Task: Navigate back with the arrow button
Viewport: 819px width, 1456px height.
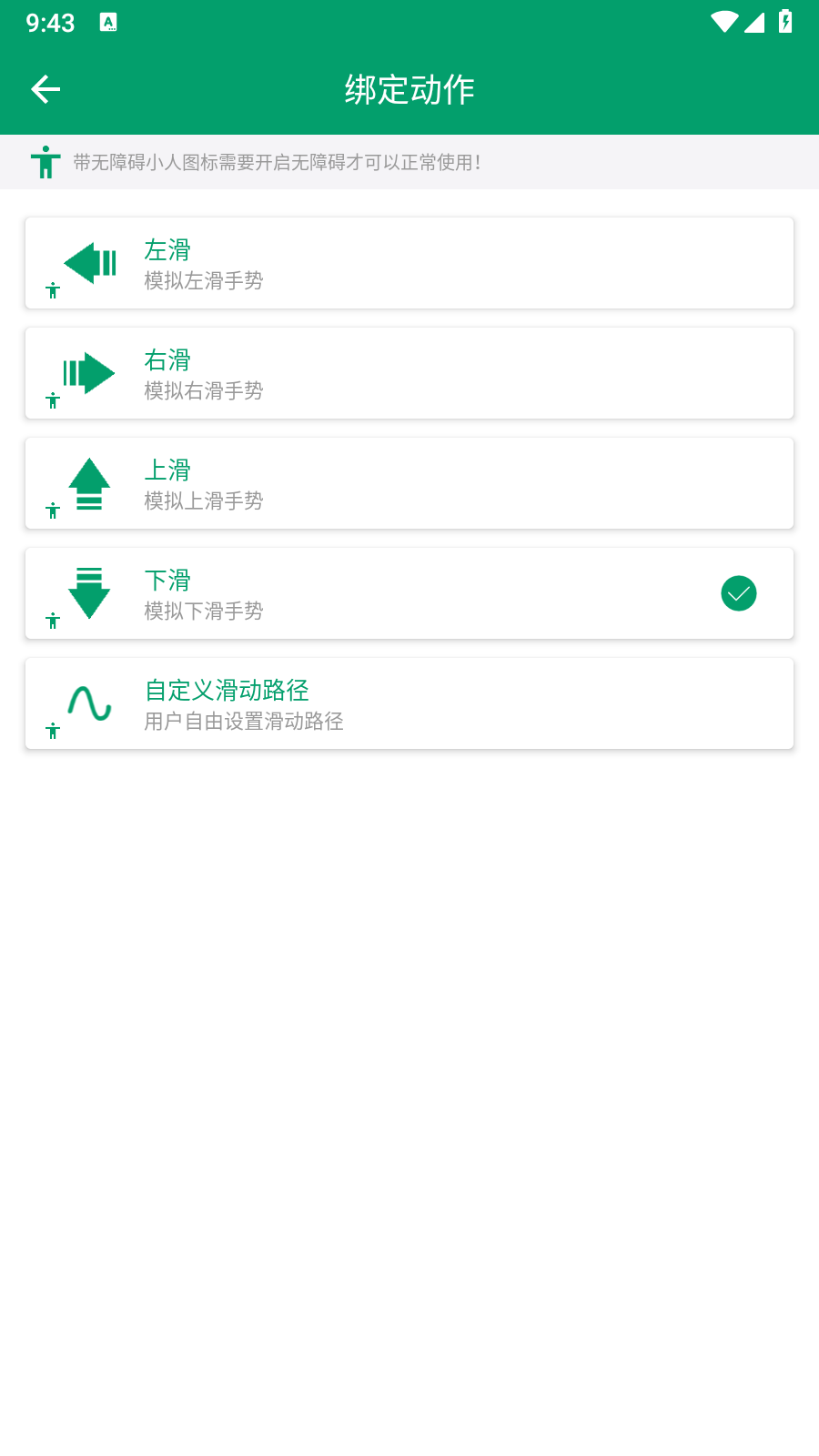Action: tap(45, 88)
